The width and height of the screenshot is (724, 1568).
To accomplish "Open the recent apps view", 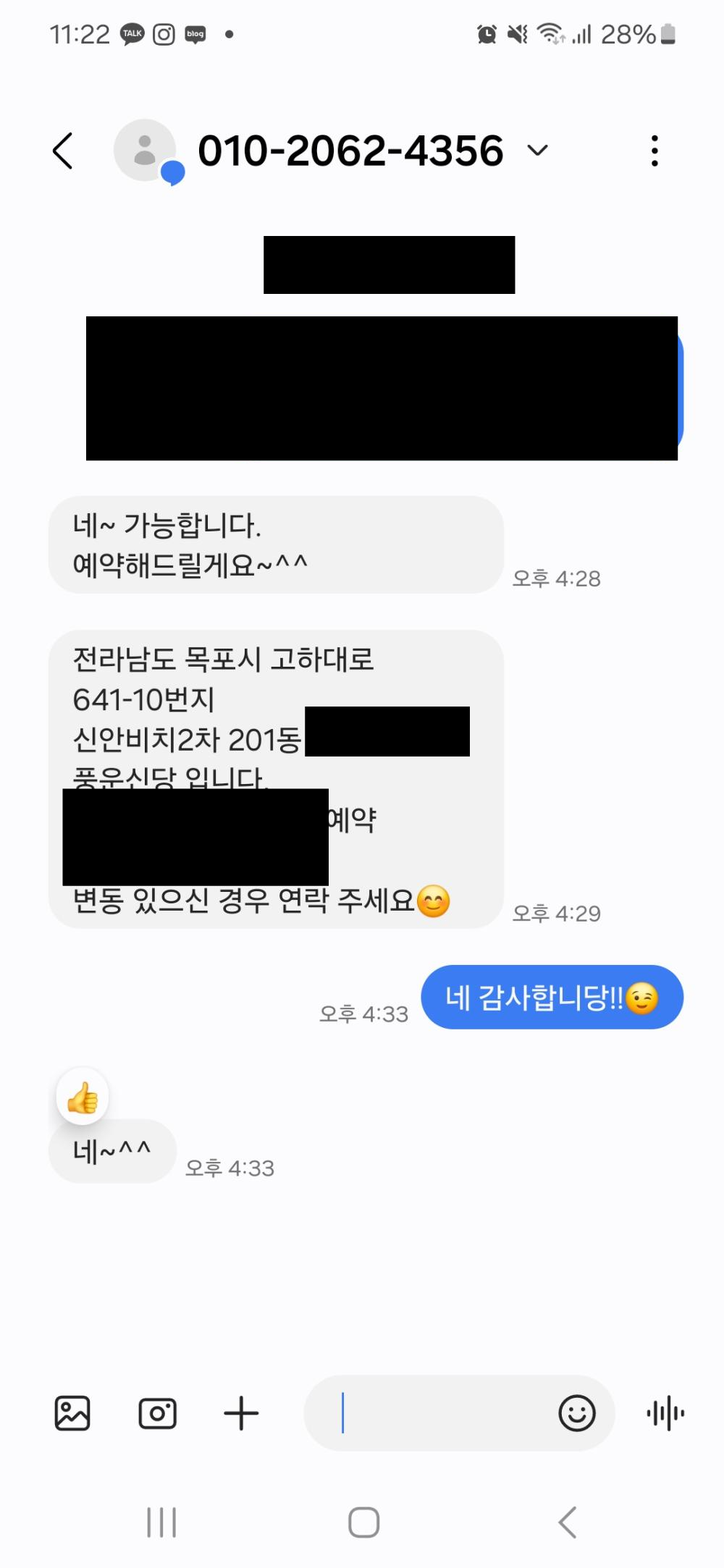I will pos(161,1522).
